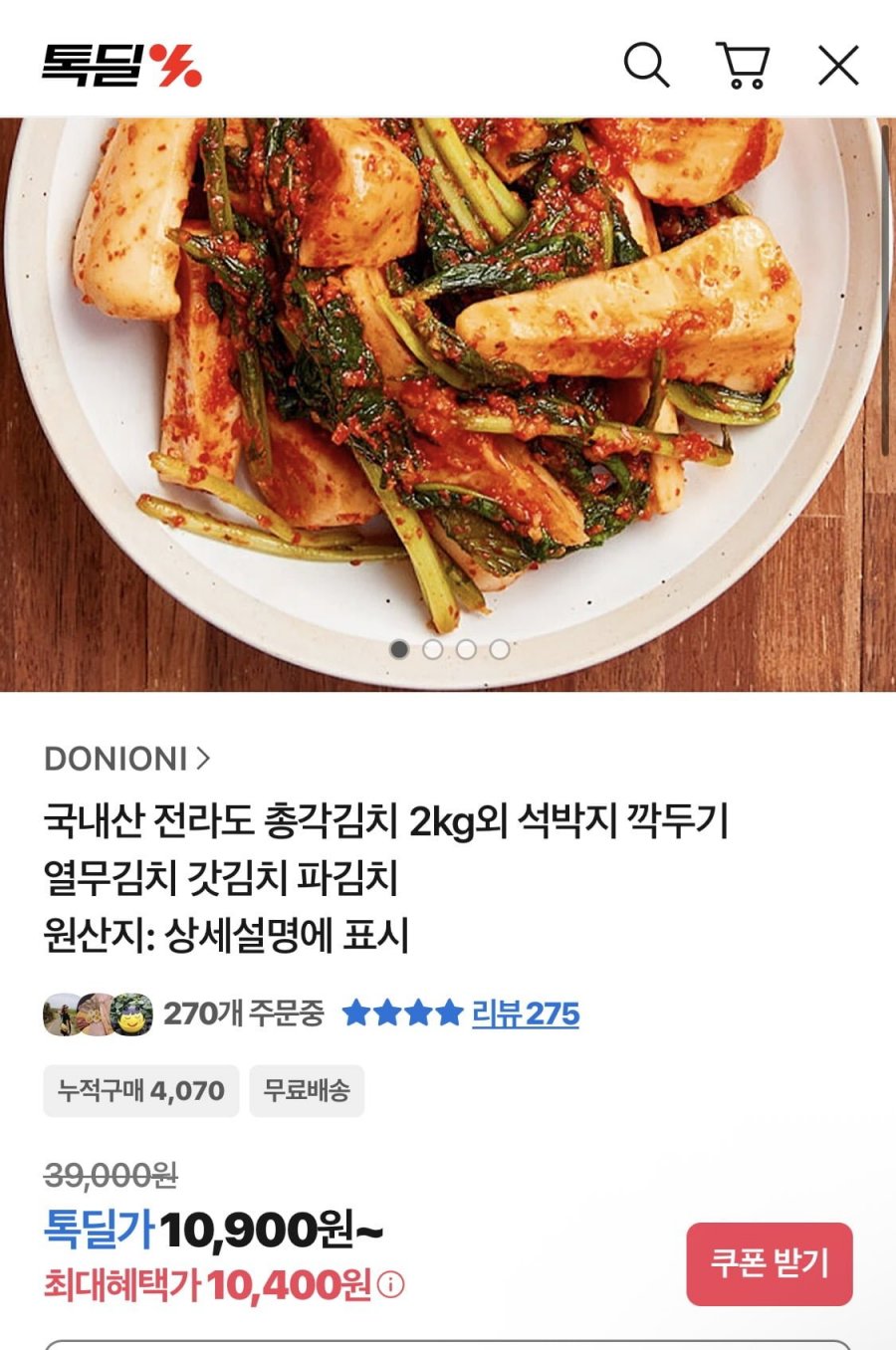Tap the 톡딜 logo in the header
Image resolution: width=896 pixels, height=1350 pixels.
pos(121,66)
